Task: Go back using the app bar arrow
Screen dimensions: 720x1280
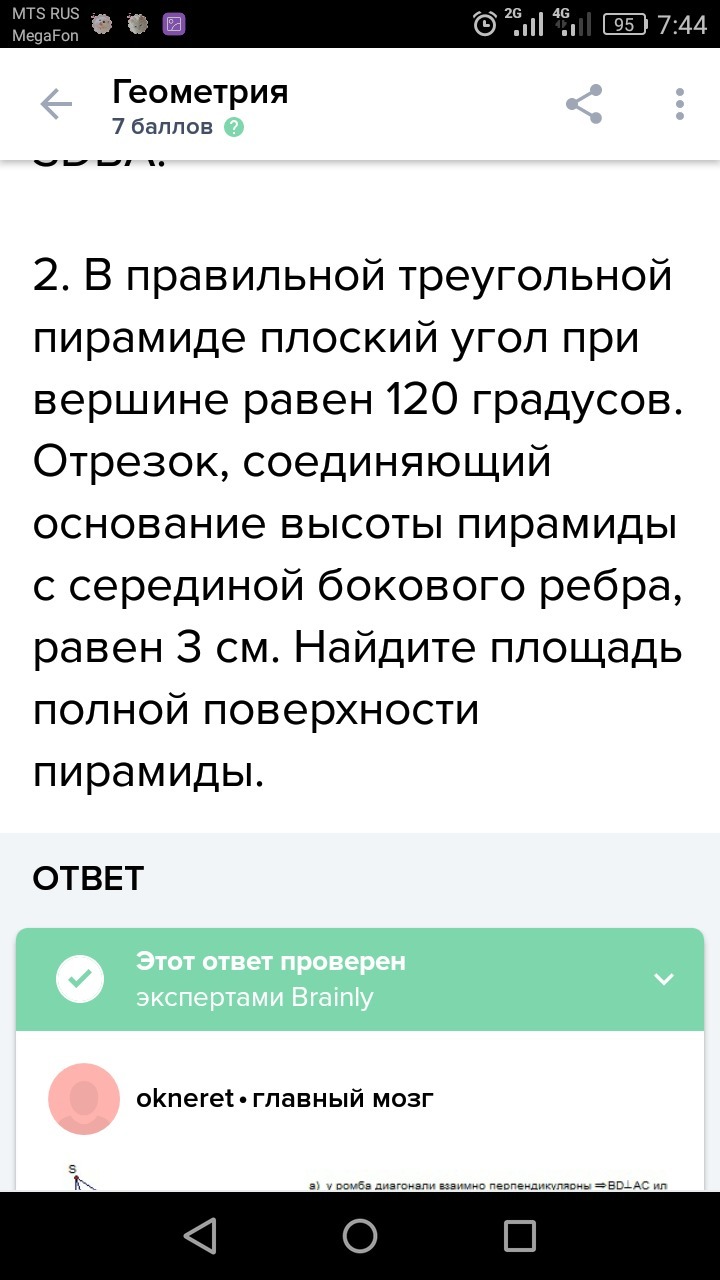Action: [x=56, y=104]
